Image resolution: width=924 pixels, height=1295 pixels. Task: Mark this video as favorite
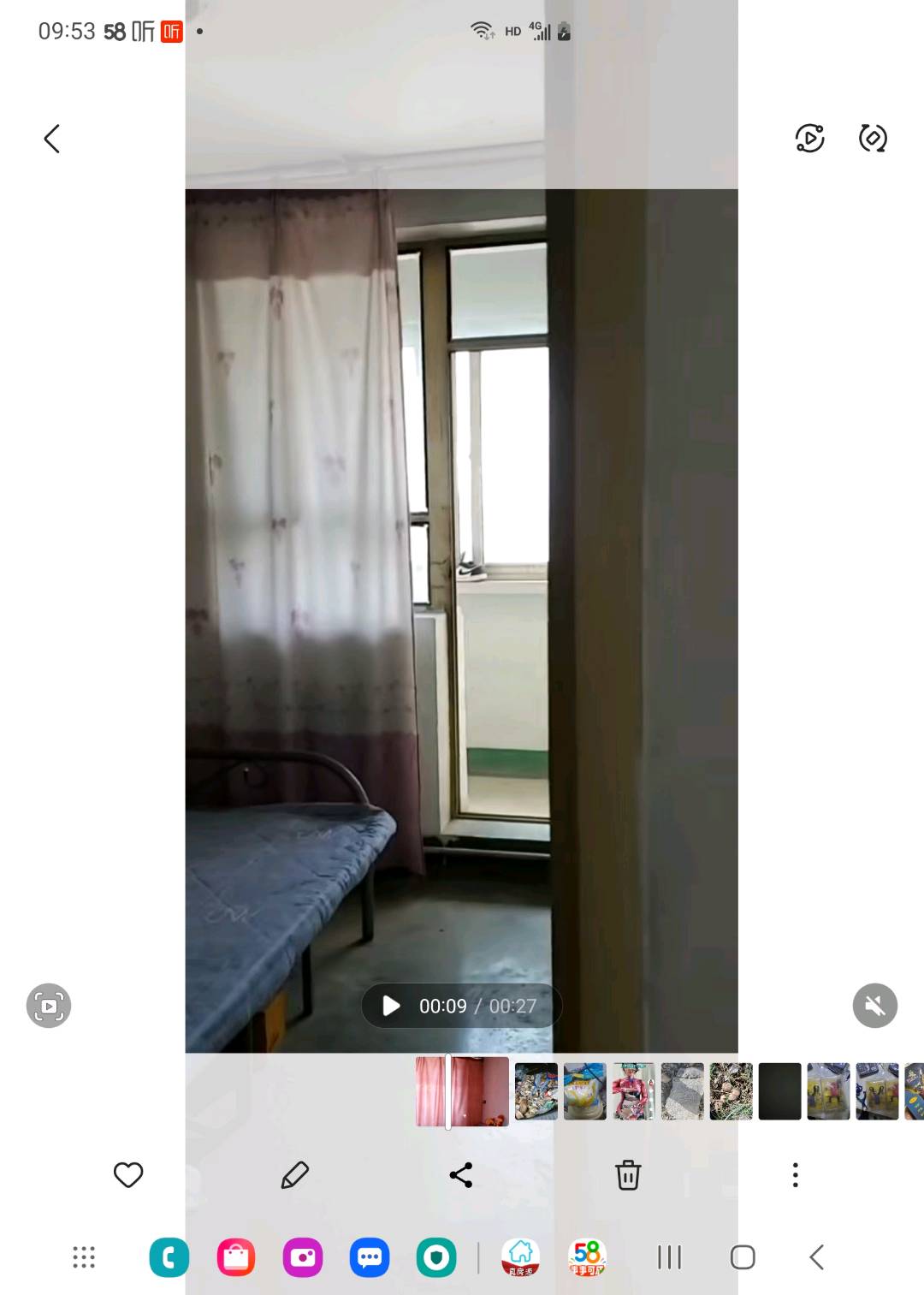[128, 1175]
